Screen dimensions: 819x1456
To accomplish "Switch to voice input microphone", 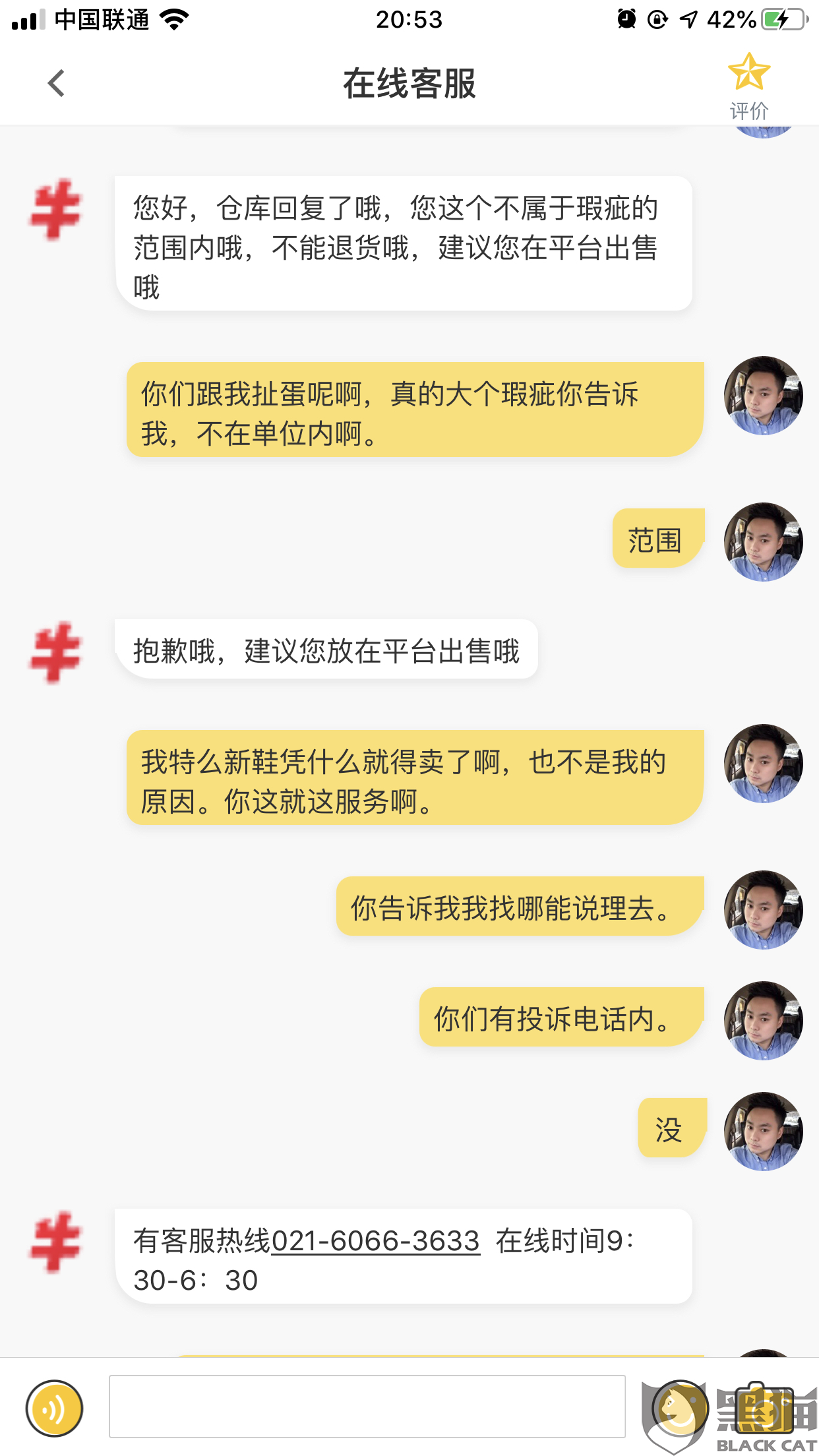I will [54, 1409].
